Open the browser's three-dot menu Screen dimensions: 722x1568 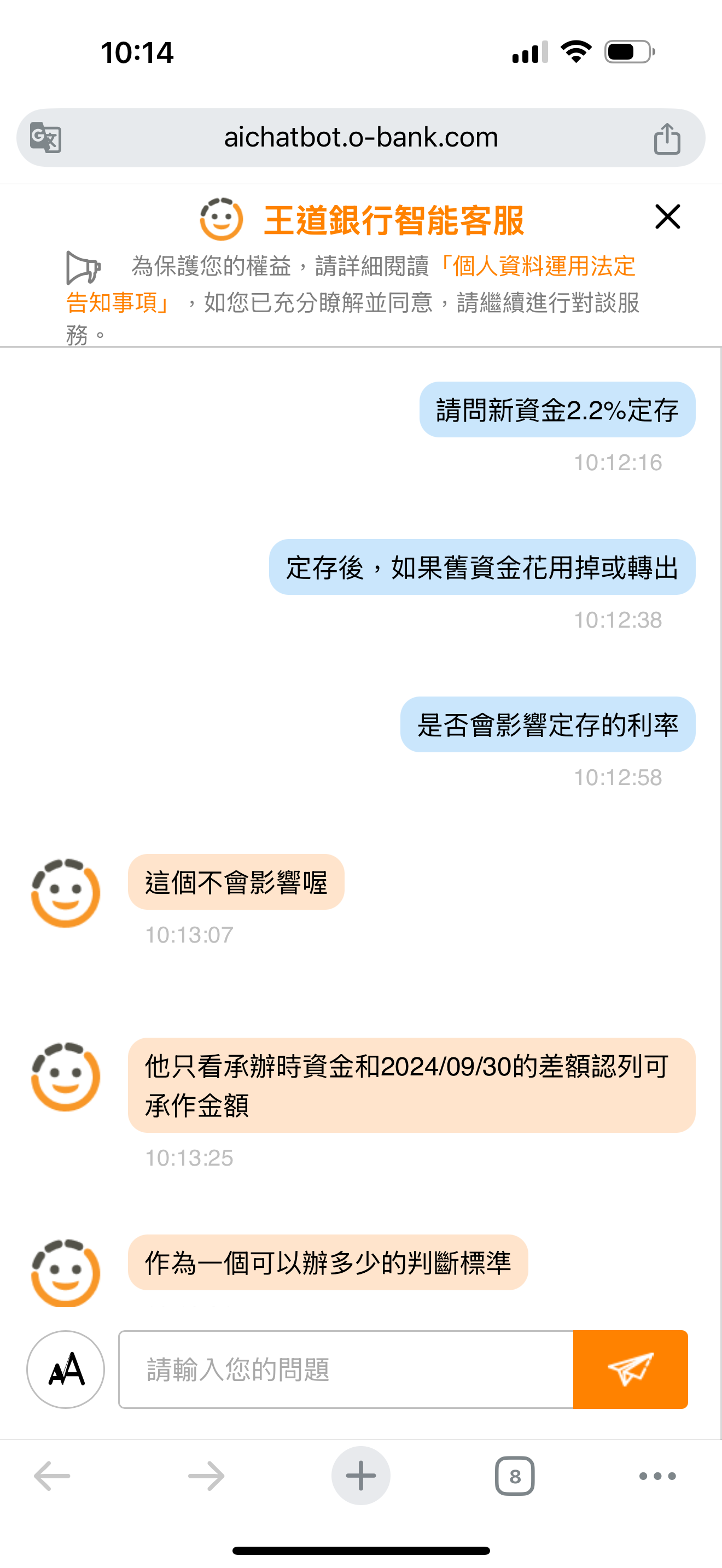point(657,1476)
